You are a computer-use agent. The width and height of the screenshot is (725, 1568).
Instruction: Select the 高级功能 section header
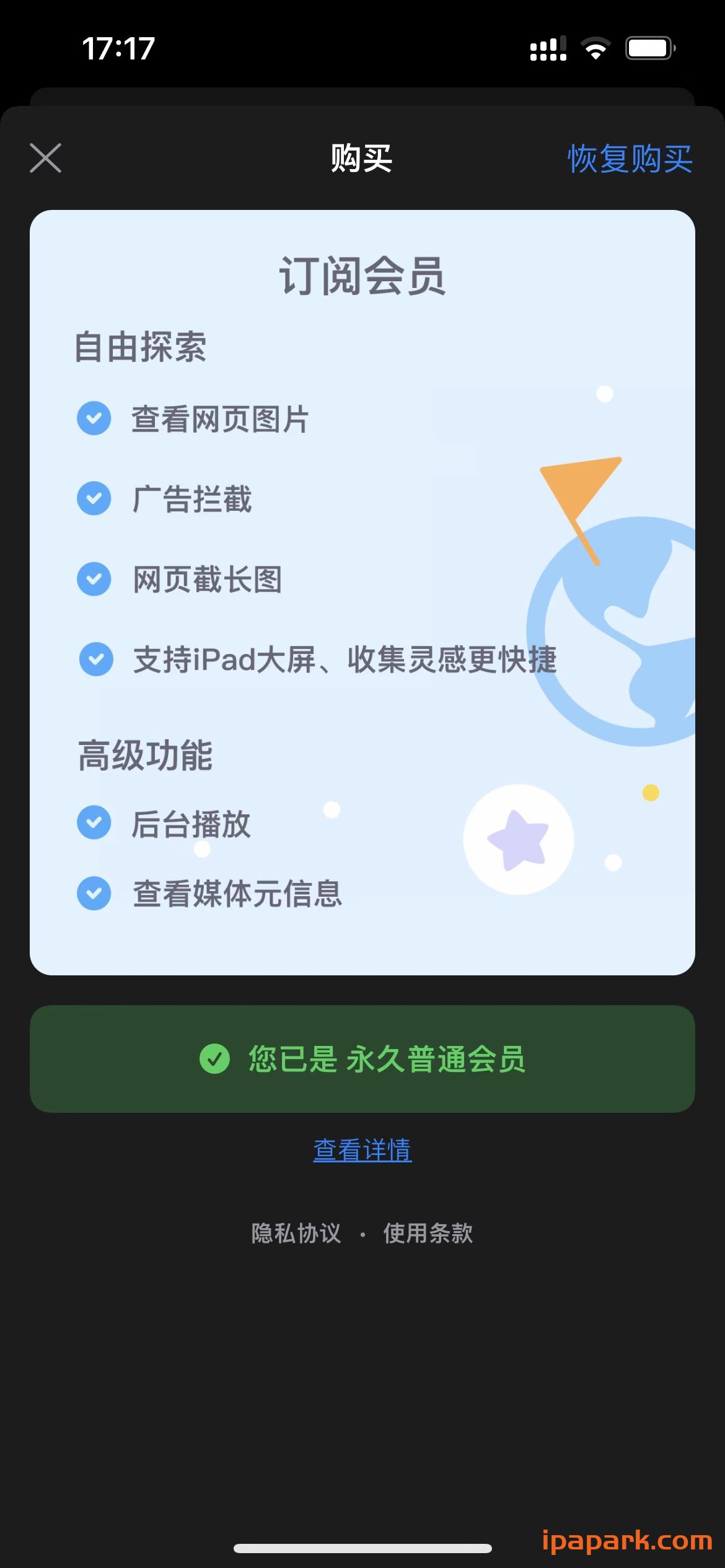click(144, 757)
